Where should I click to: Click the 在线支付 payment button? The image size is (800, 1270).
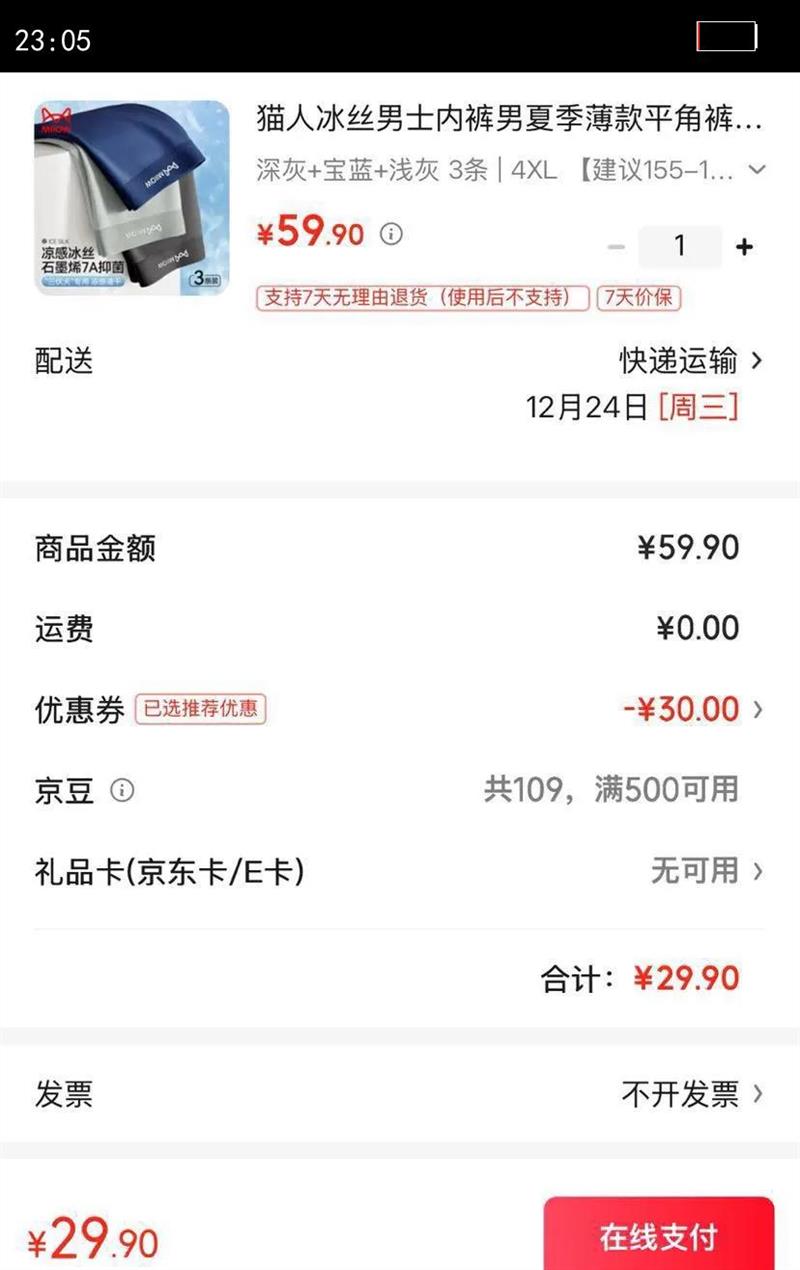tap(659, 1237)
